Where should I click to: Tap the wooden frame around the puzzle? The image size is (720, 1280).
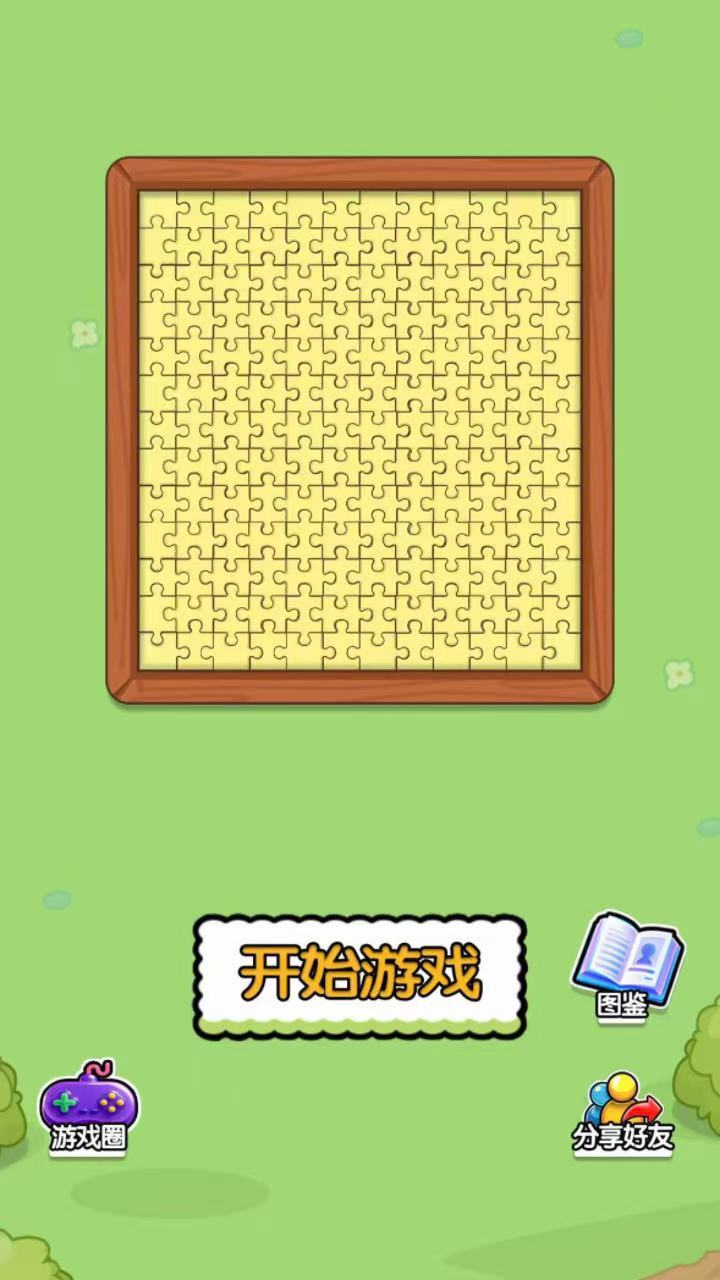pyautogui.click(x=358, y=168)
